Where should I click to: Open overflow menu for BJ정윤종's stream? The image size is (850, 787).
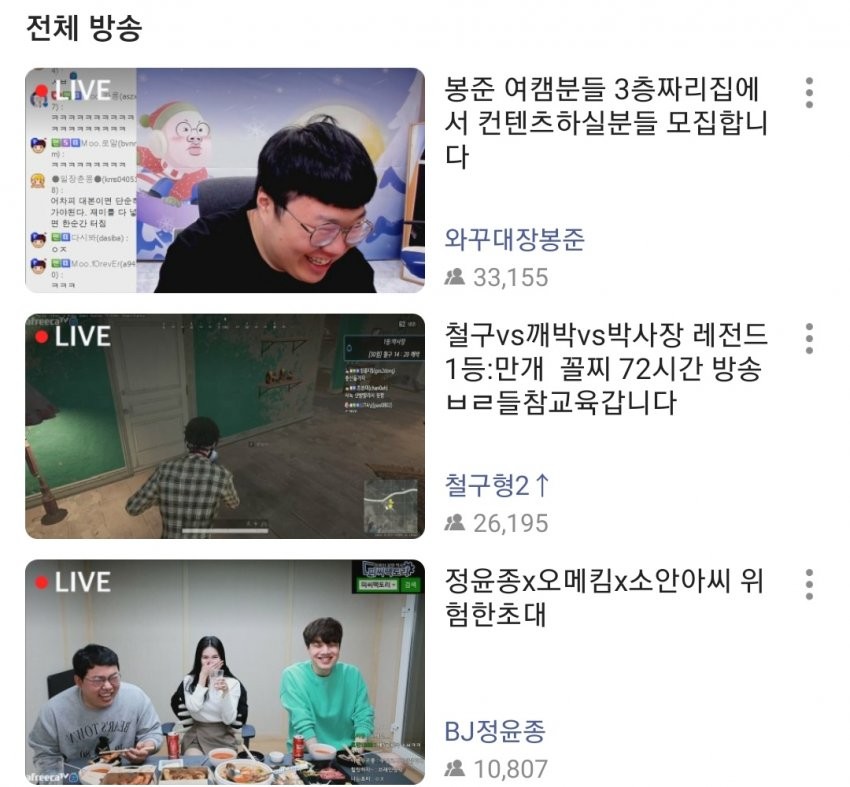tap(809, 584)
